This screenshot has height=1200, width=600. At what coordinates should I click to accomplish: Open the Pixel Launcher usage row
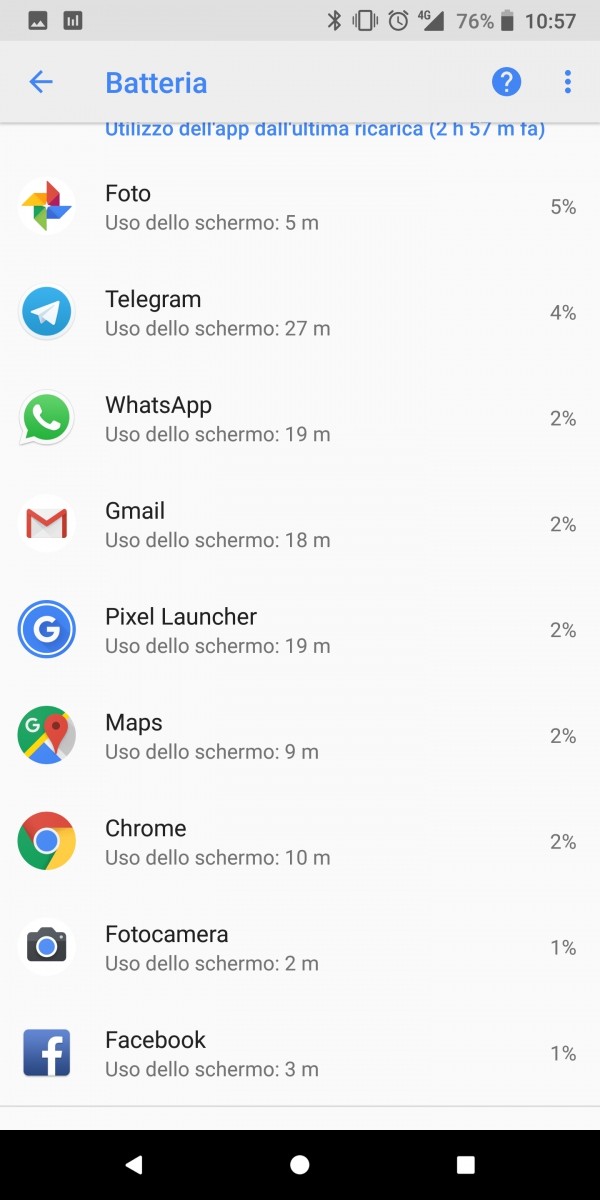[x=300, y=631]
